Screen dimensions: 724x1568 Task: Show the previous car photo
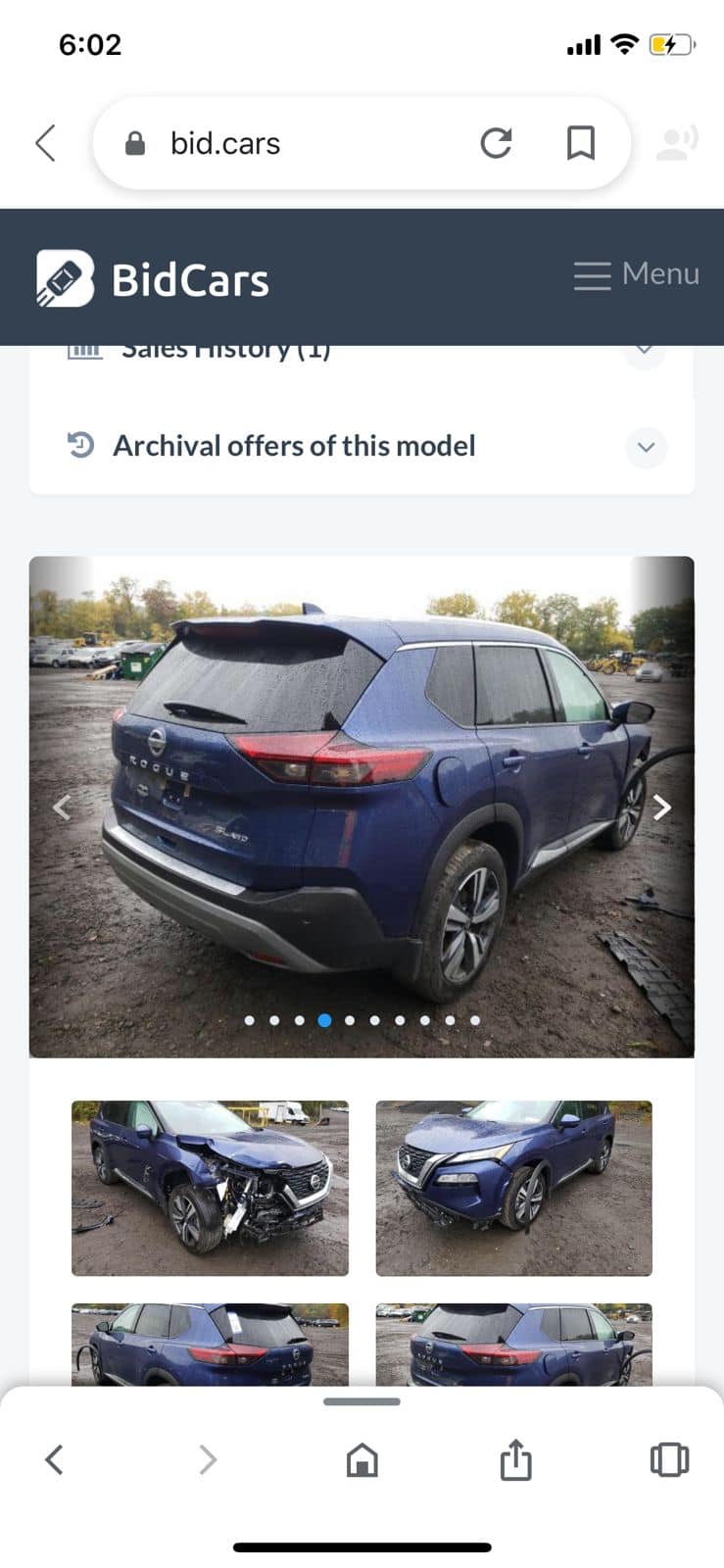click(x=62, y=808)
